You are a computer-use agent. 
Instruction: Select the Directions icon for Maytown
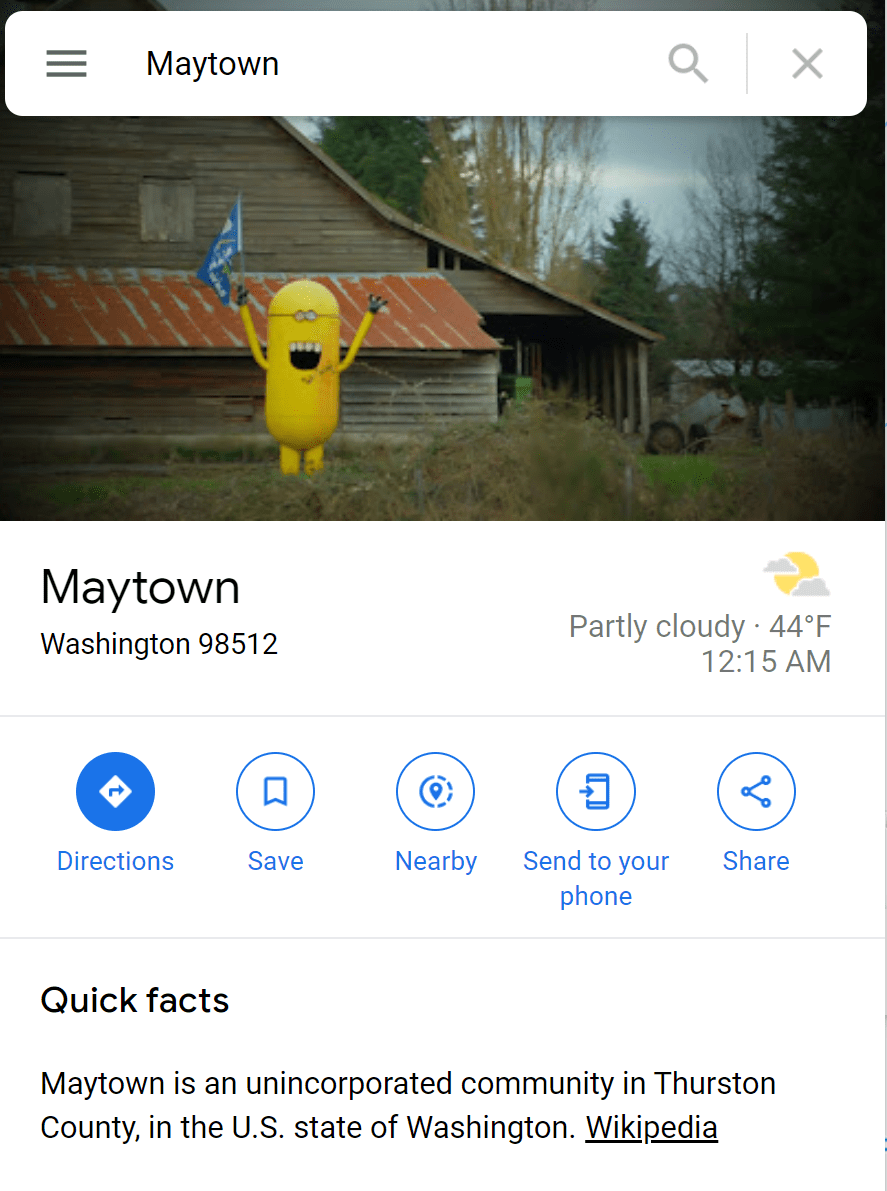coord(115,791)
